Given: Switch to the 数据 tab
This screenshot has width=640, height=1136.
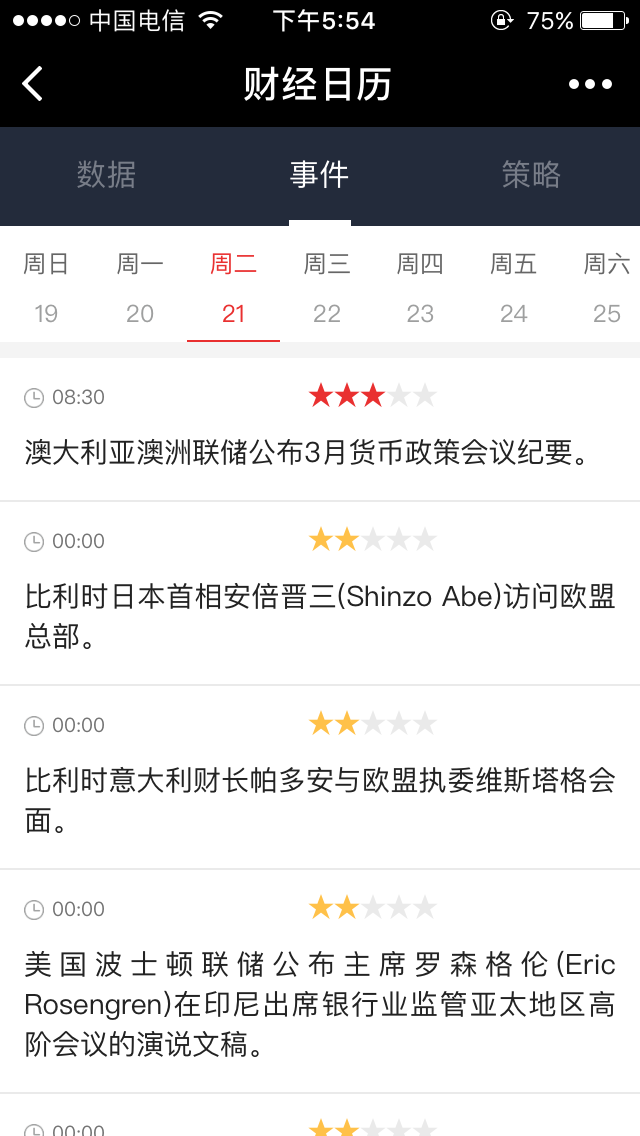Looking at the screenshot, I should click(106, 175).
